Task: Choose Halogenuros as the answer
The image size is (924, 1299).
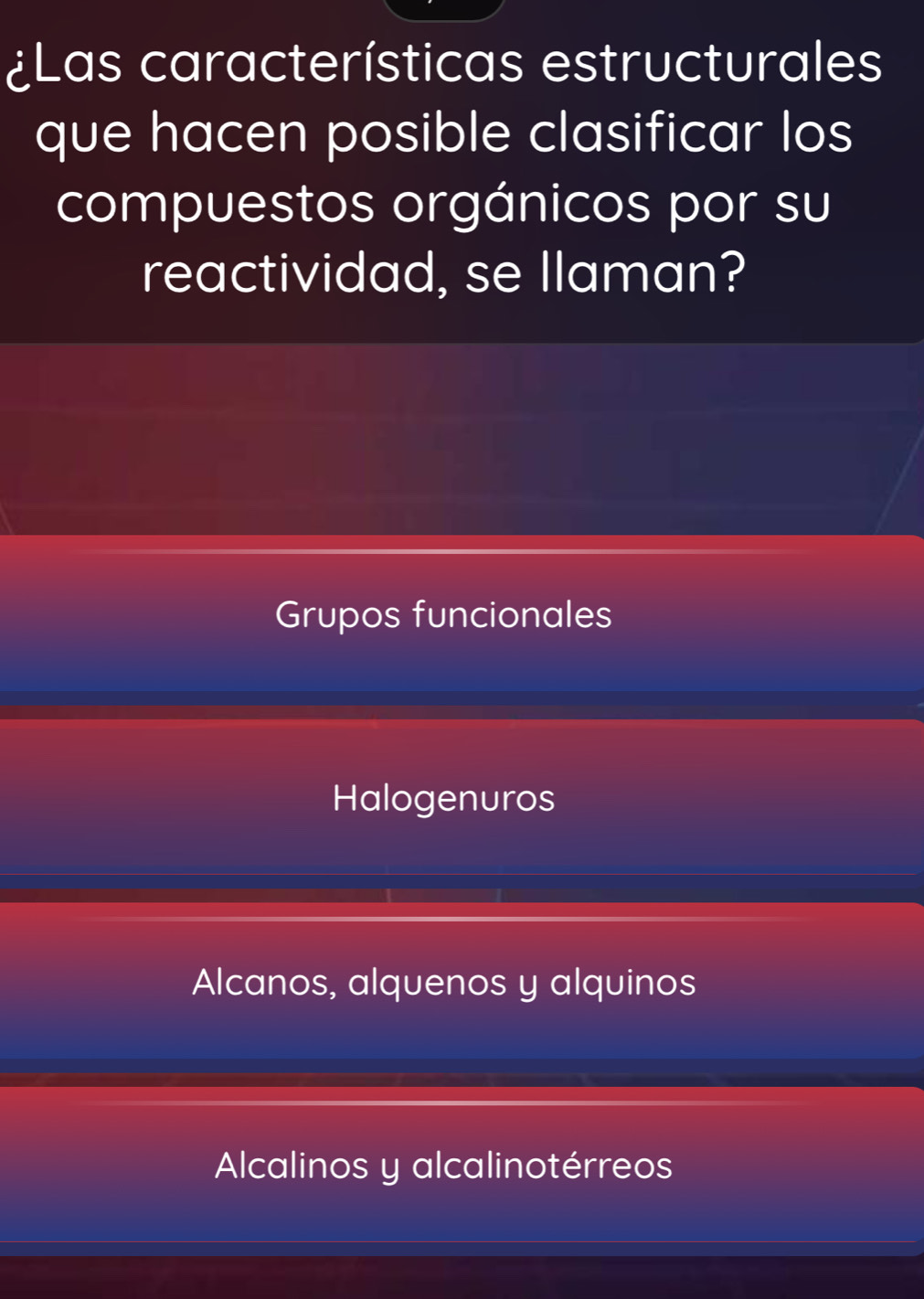Action: pos(444,798)
